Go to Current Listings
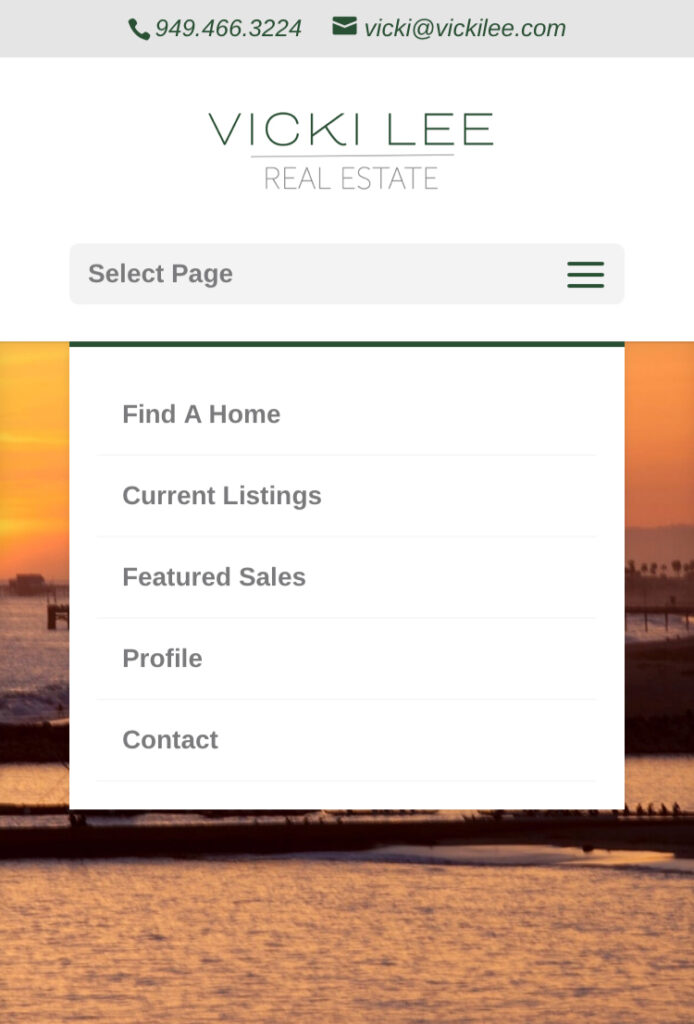This screenshot has height=1024, width=694. (222, 496)
